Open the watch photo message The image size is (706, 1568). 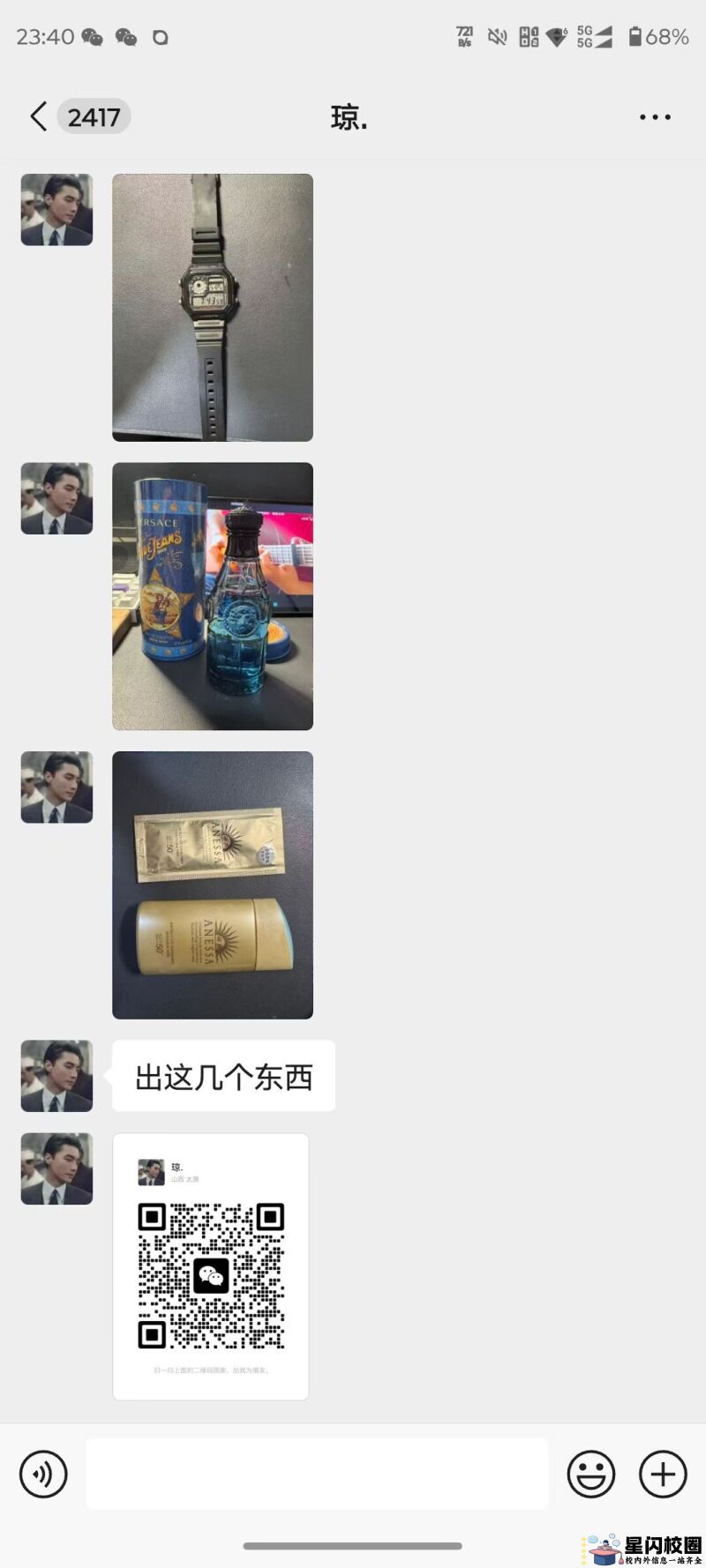pyautogui.click(x=212, y=307)
